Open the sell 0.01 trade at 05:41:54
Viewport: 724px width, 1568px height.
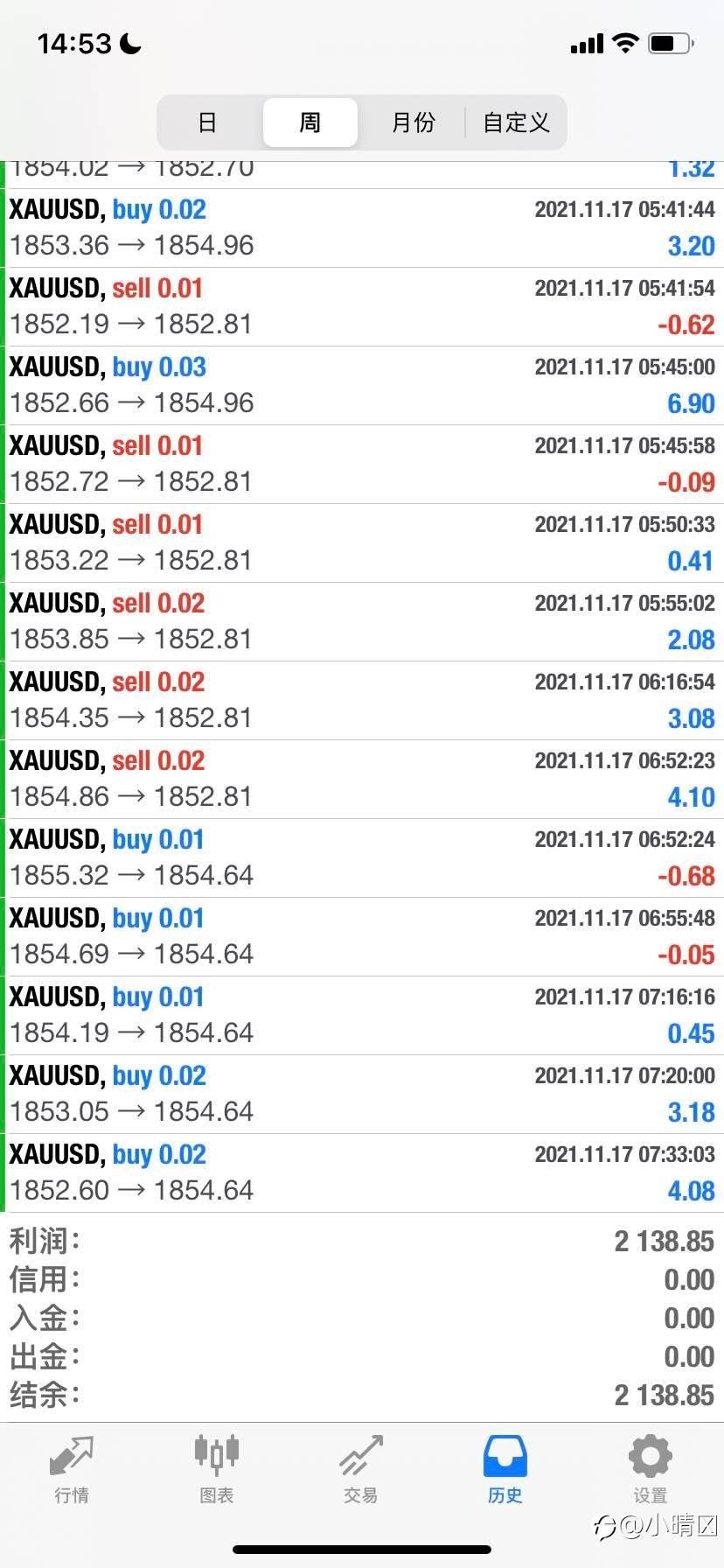(x=362, y=307)
